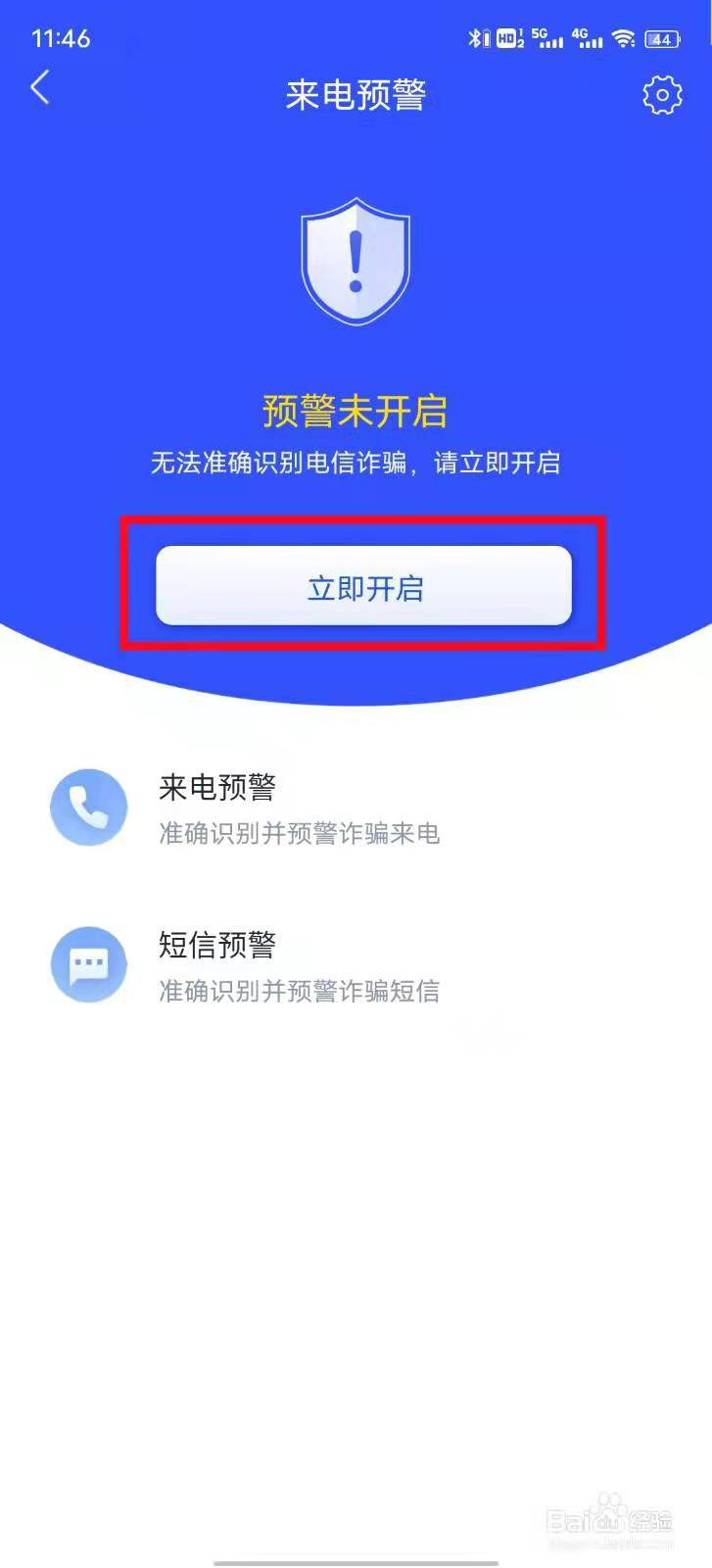Open the 短信预警 row
712x1568 pixels.
356,965
